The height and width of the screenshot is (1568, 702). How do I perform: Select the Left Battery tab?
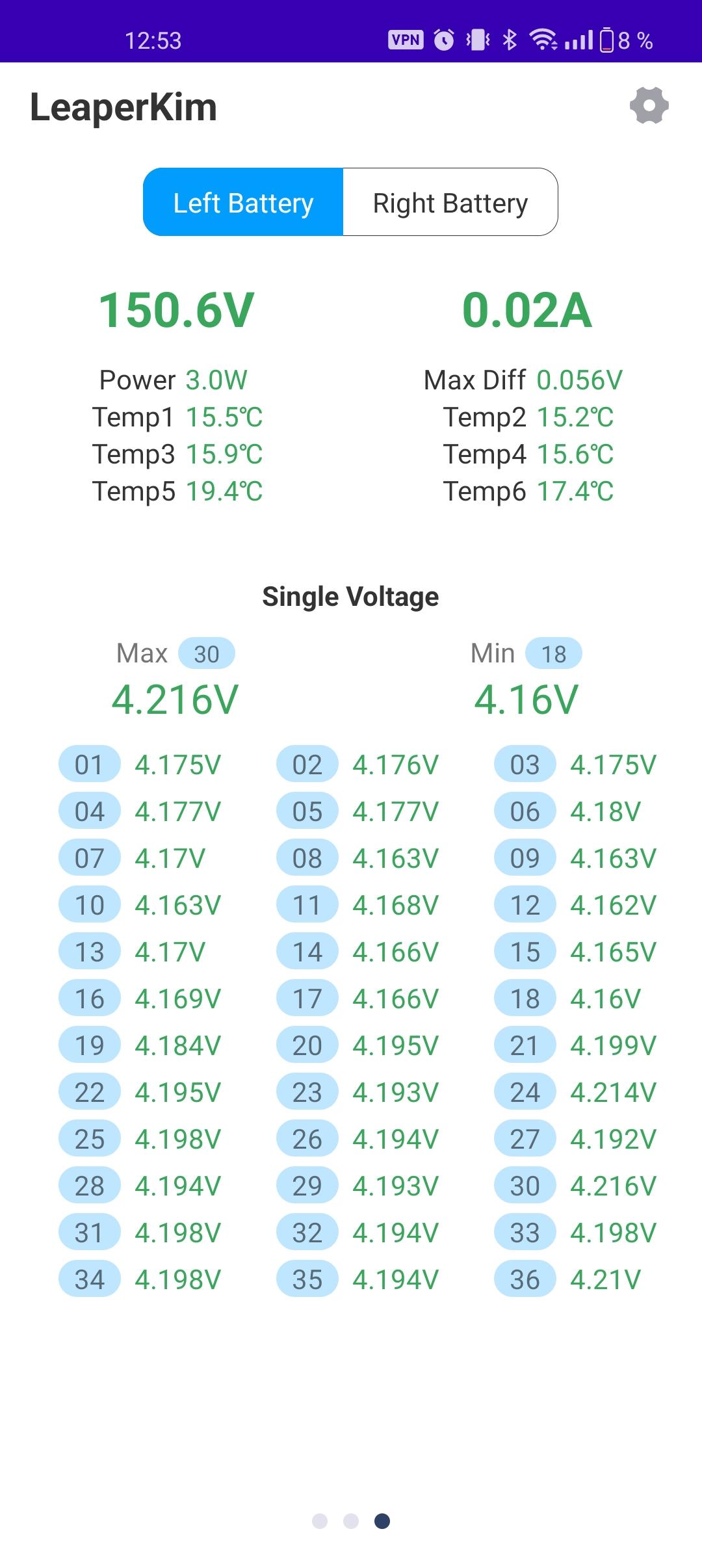(243, 202)
